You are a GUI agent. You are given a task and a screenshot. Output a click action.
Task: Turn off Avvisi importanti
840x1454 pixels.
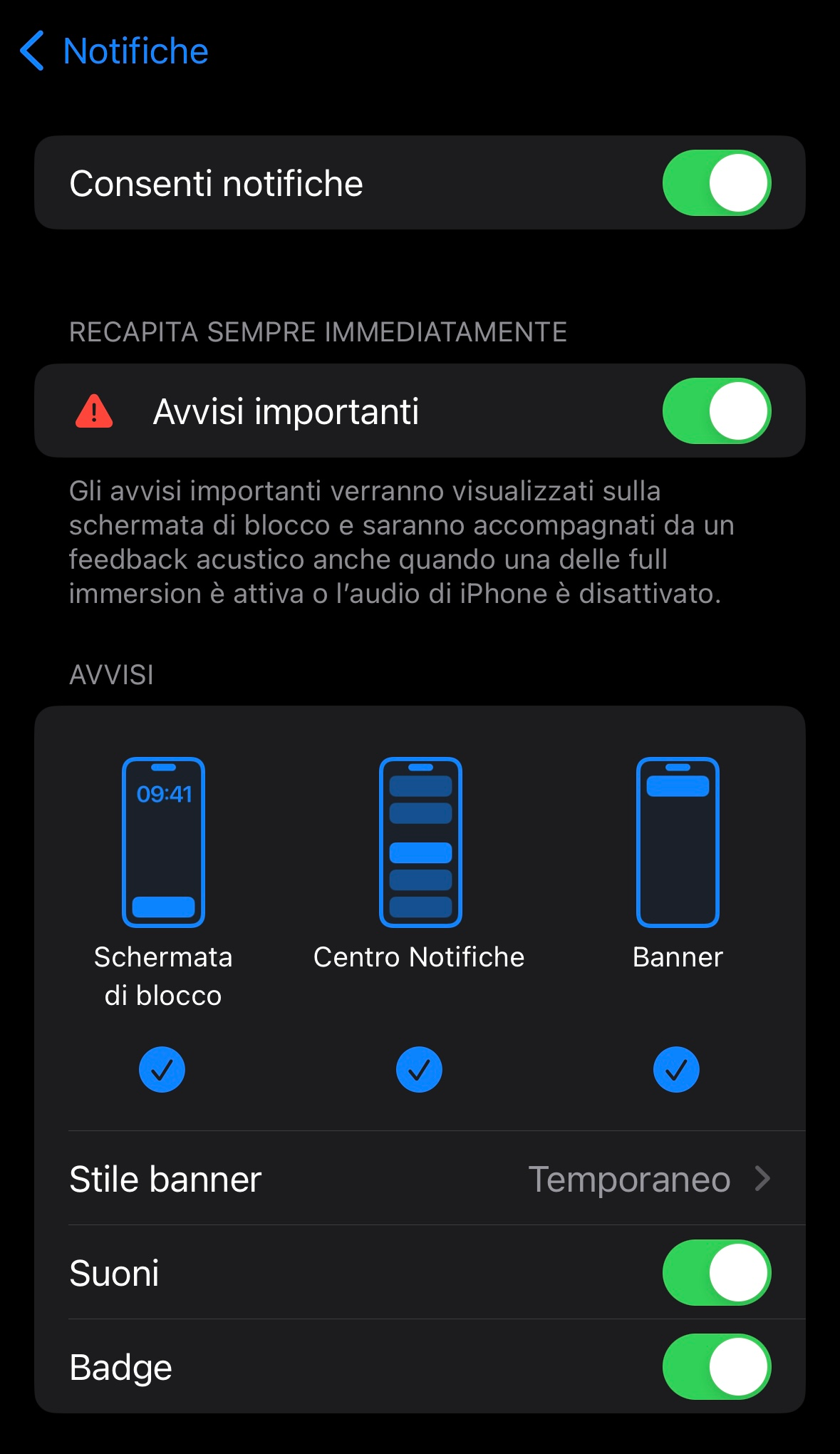tap(716, 411)
